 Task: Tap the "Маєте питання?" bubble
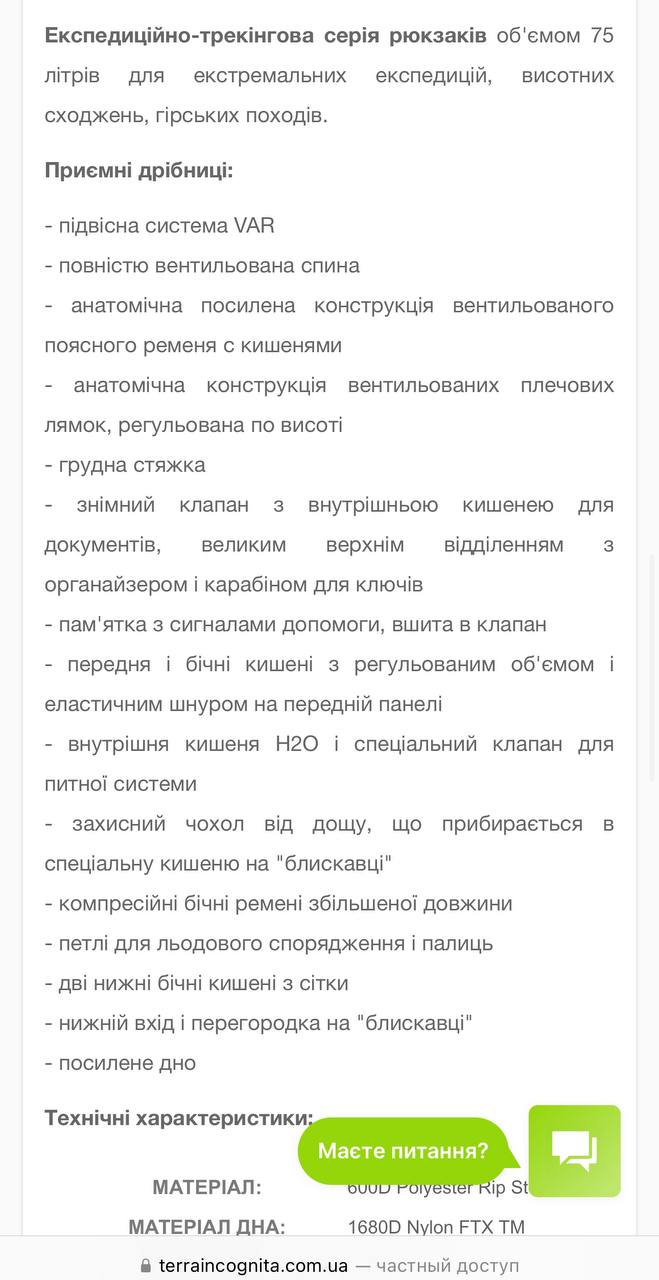pyautogui.click(x=404, y=1151)
